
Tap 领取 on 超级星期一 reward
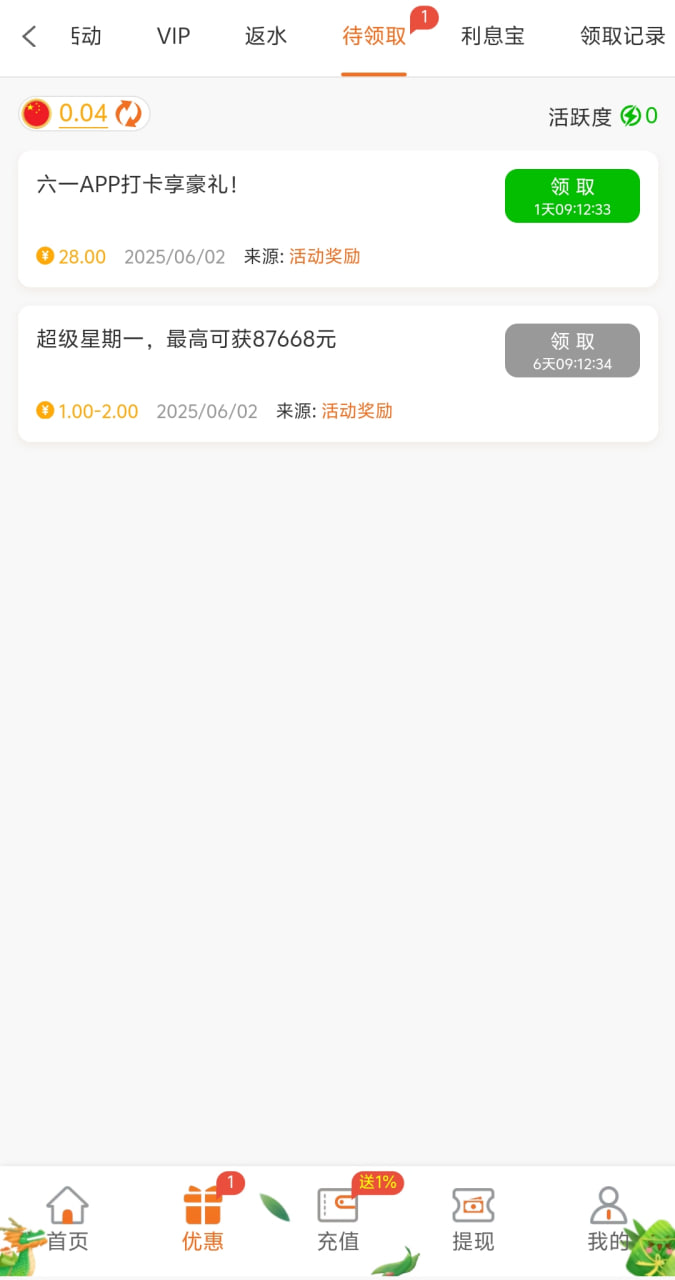coord(572,350)
